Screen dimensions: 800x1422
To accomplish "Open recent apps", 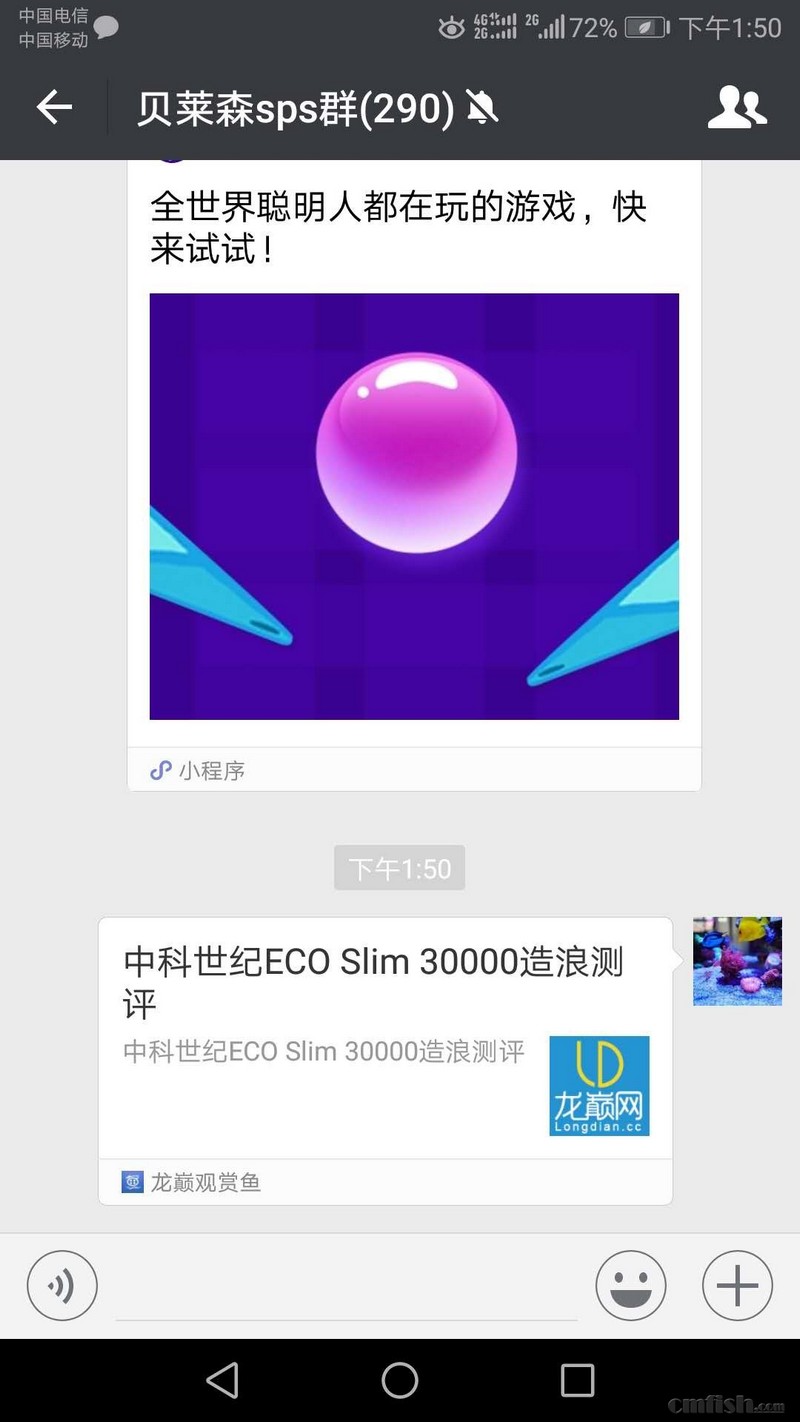I will pyautogui.click(x=577, y=1381).
